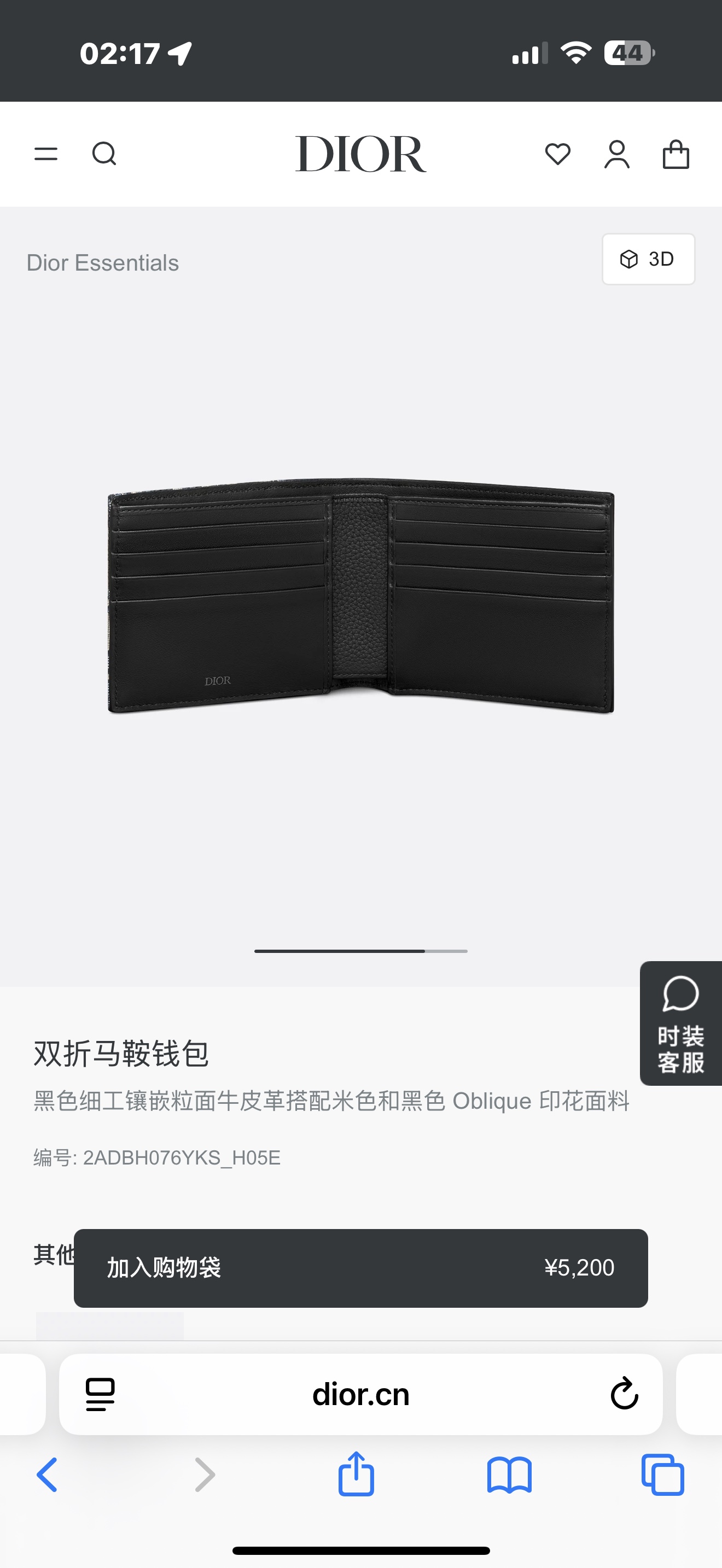Open Safari page settings menu

(101, 1395)
